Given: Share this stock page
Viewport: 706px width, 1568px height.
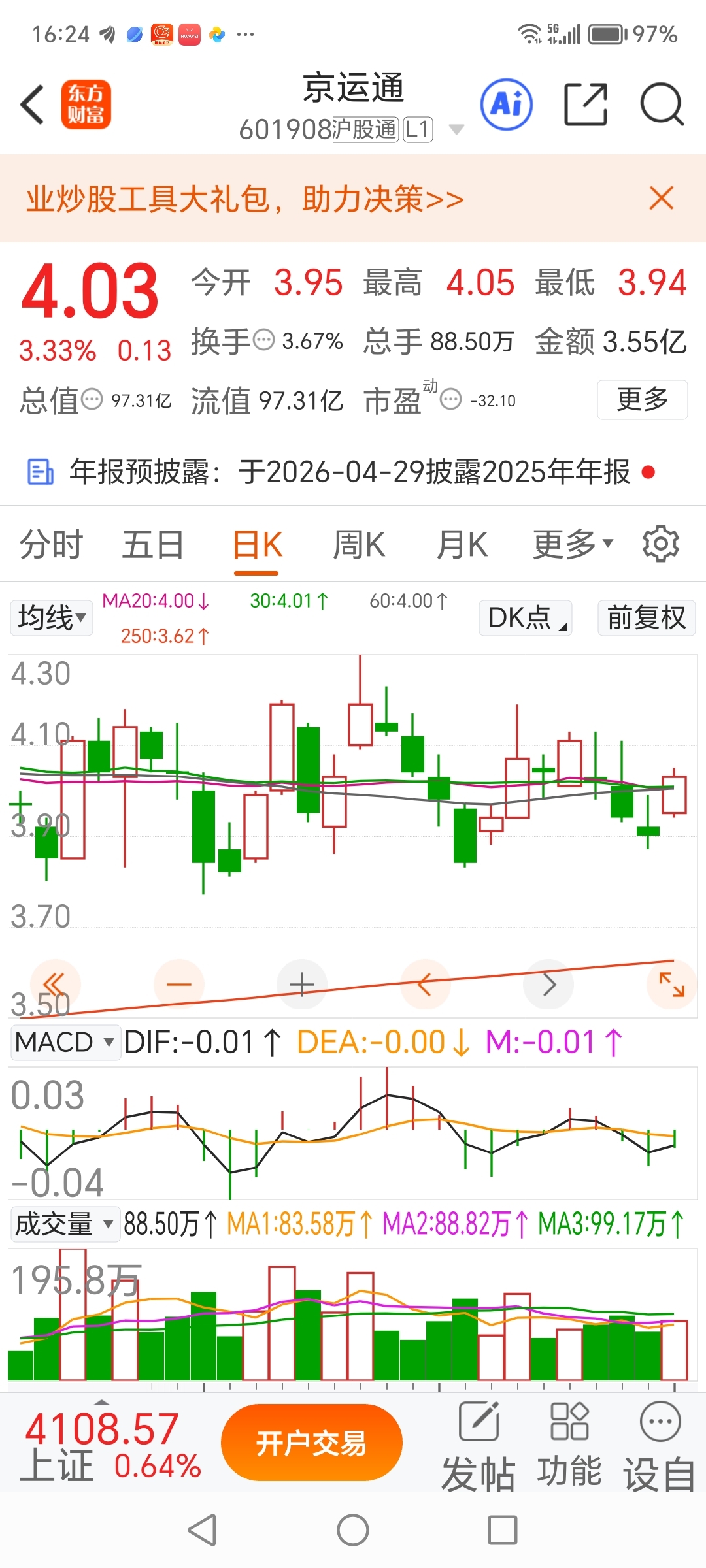Looking at the screenshot, I should point(586,104).
